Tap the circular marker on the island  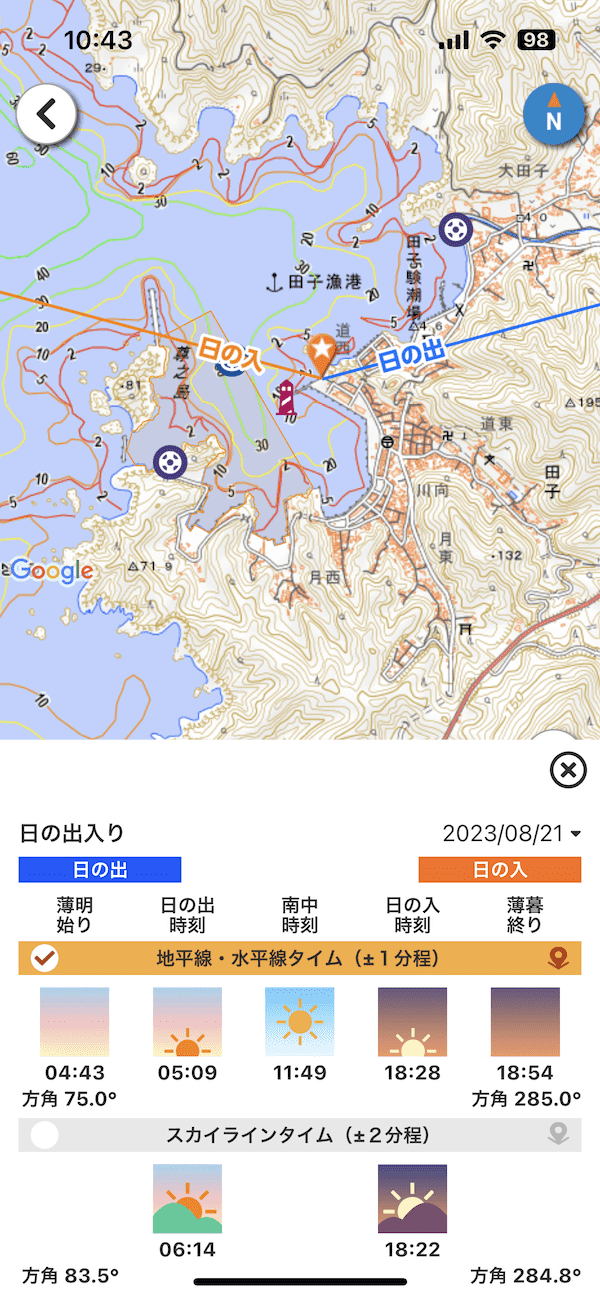(169, 462)
